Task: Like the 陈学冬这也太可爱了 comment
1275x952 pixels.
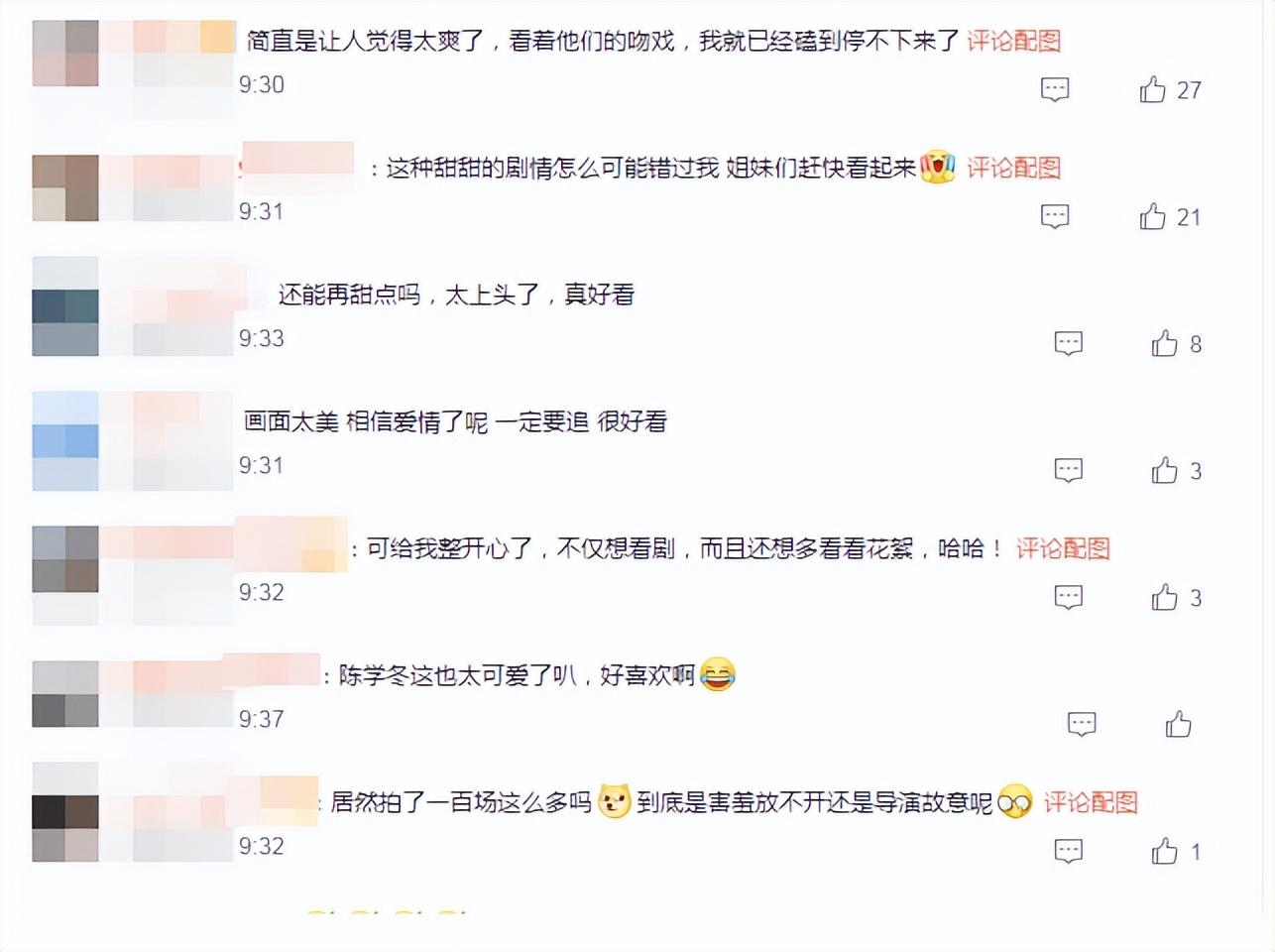Action: tap(1178, 725)
